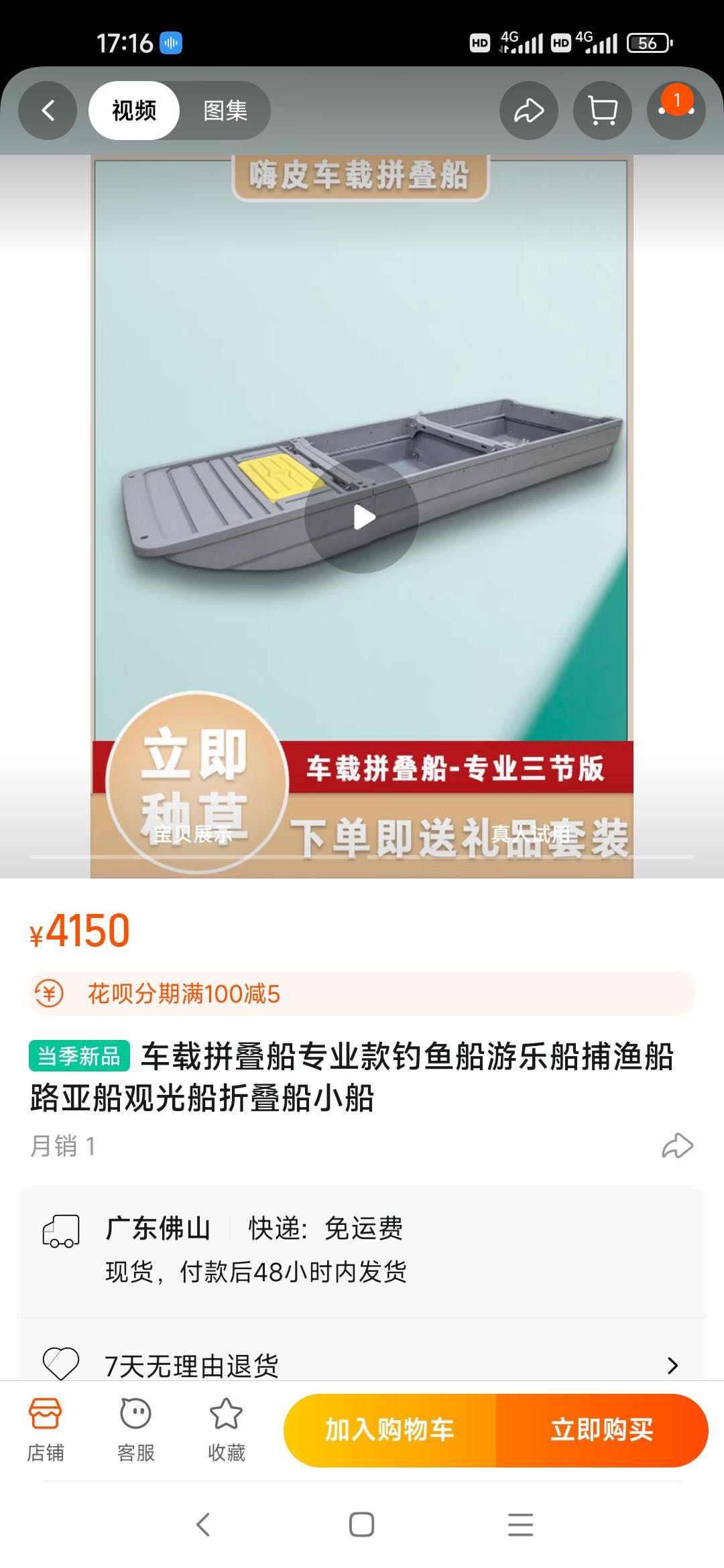Jump to the 宝贝展示 video section

point(193,834)
